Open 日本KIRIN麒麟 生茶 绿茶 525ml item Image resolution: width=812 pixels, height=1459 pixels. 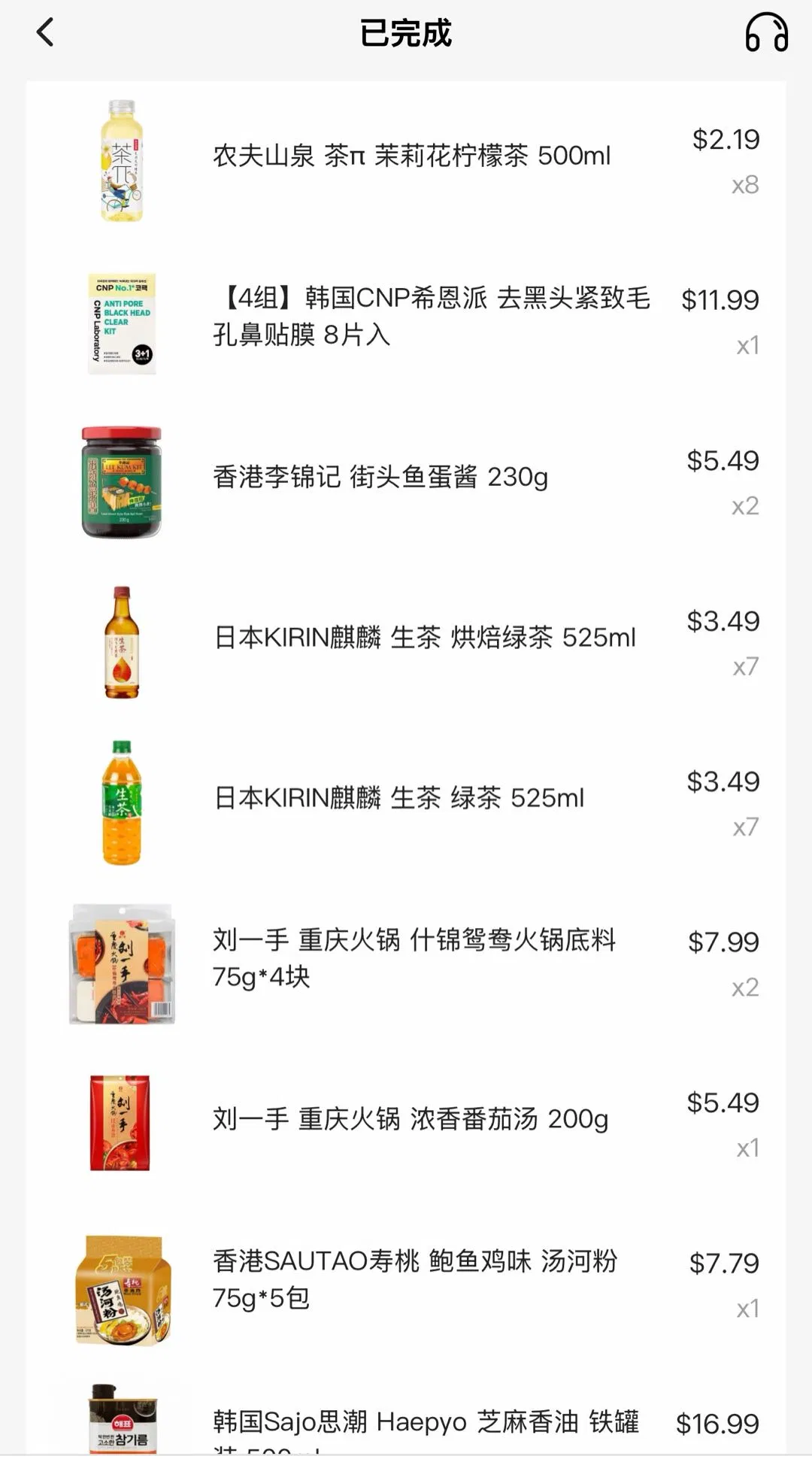click(399, 798)
